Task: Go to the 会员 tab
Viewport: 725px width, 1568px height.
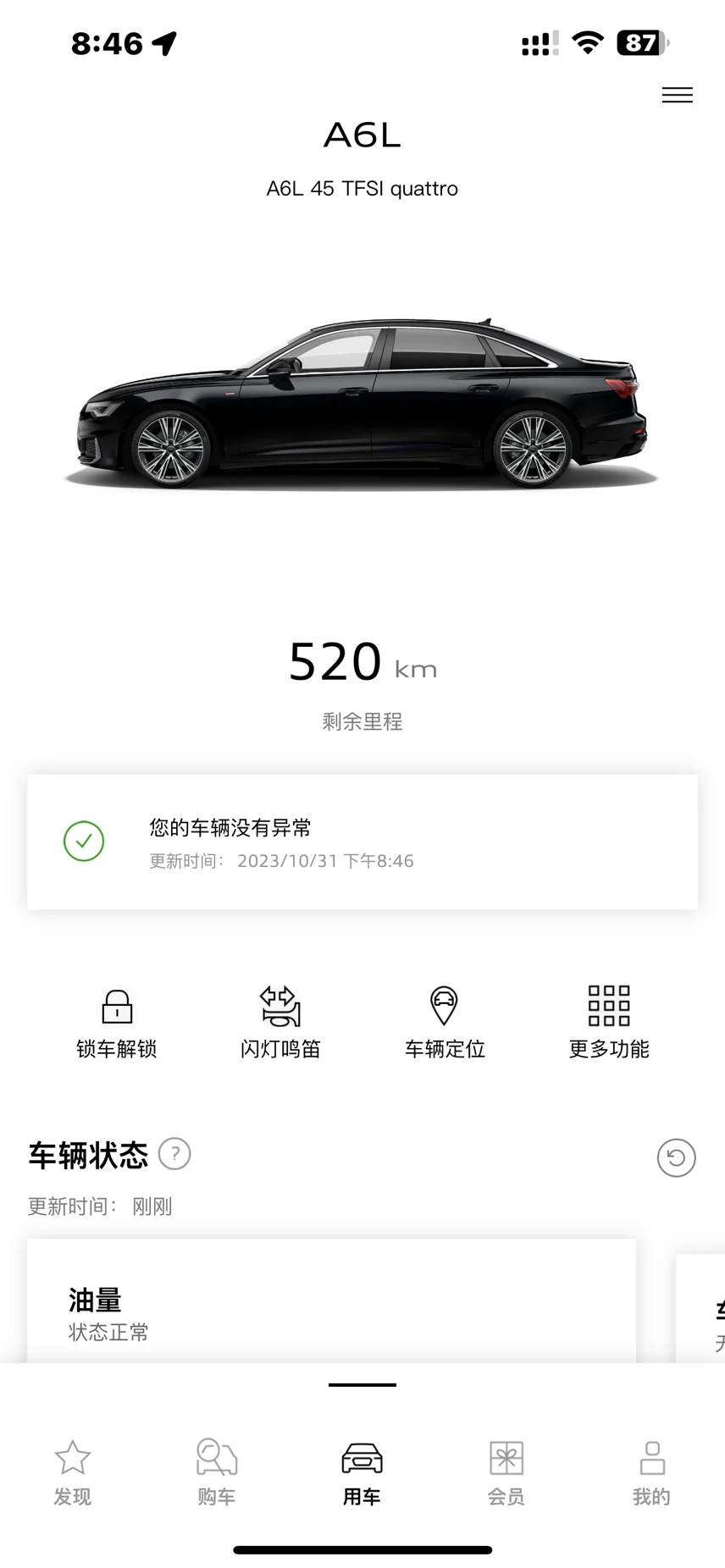Action: [506, 1474]
